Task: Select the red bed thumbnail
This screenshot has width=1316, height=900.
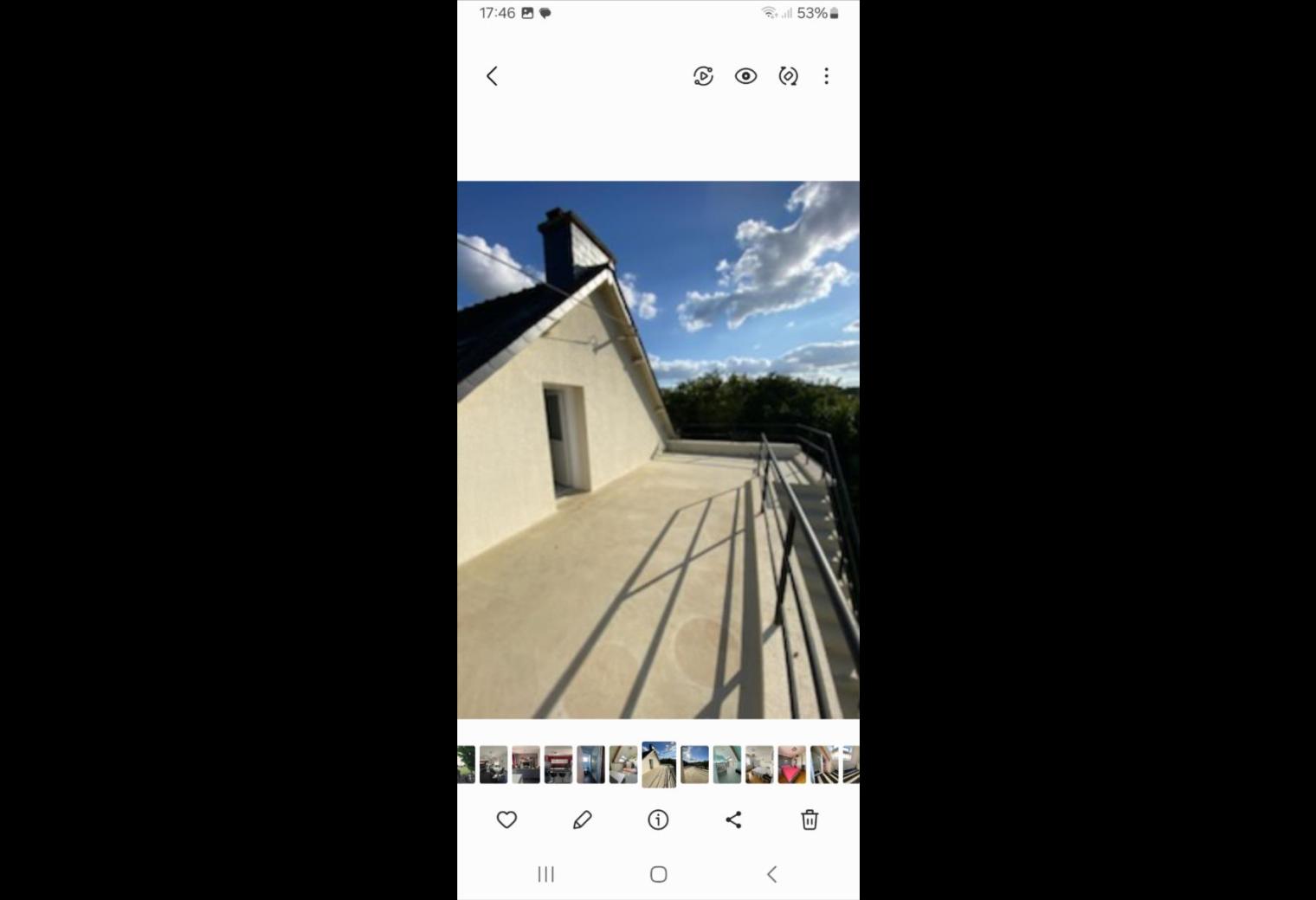Action: (x=791, y=765)
